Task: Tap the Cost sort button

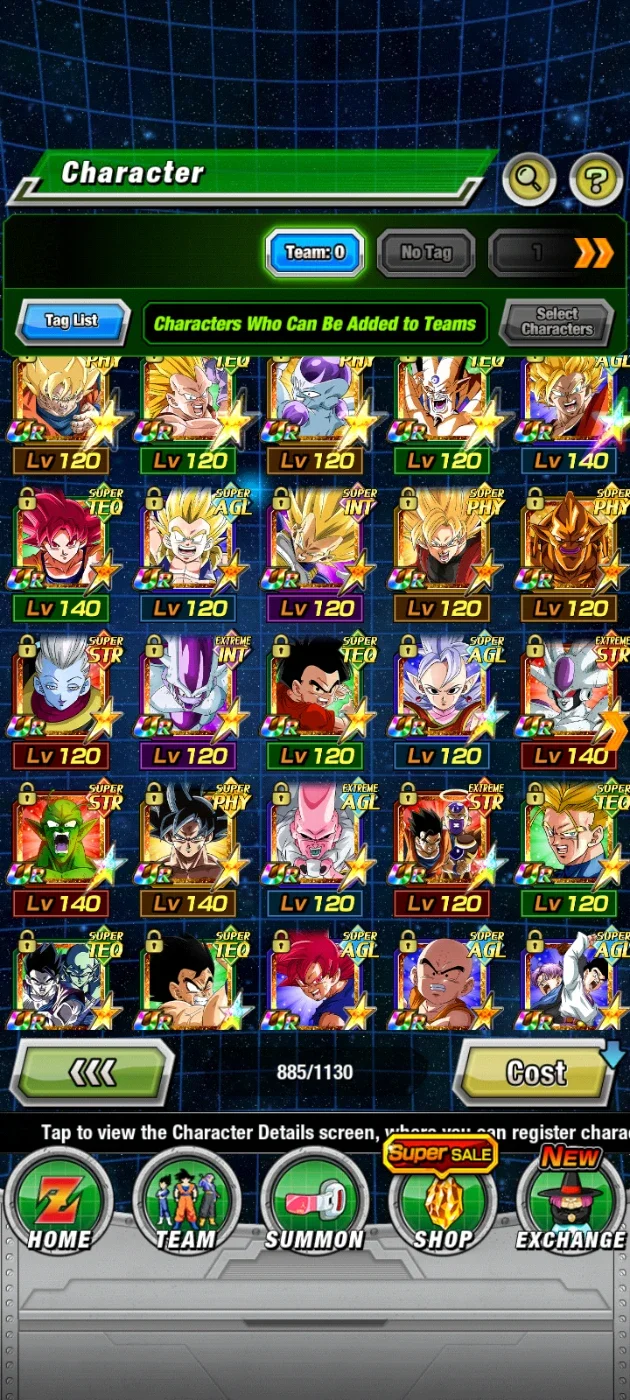Action: coord(536,1073)
